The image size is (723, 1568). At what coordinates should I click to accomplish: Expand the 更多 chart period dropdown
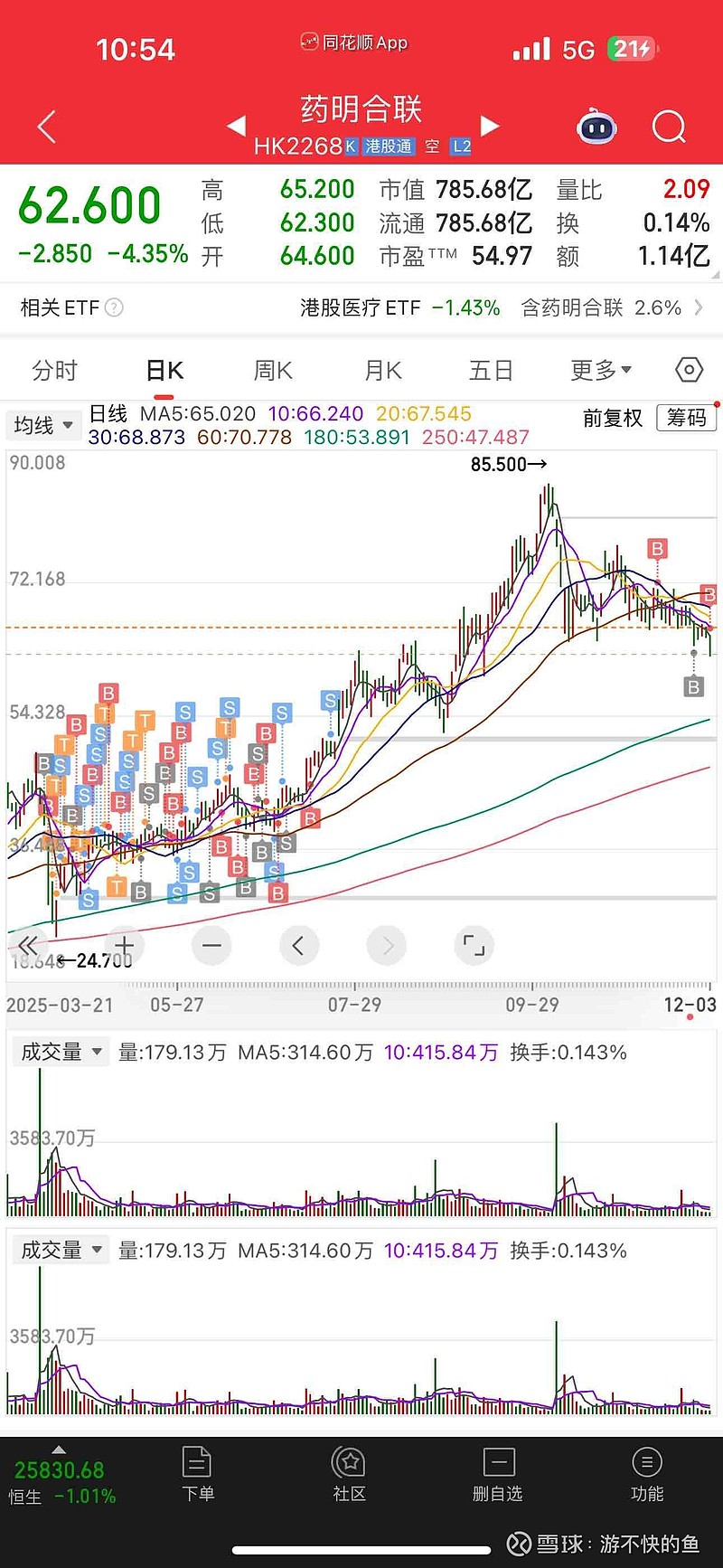click(x=599, y=369)
